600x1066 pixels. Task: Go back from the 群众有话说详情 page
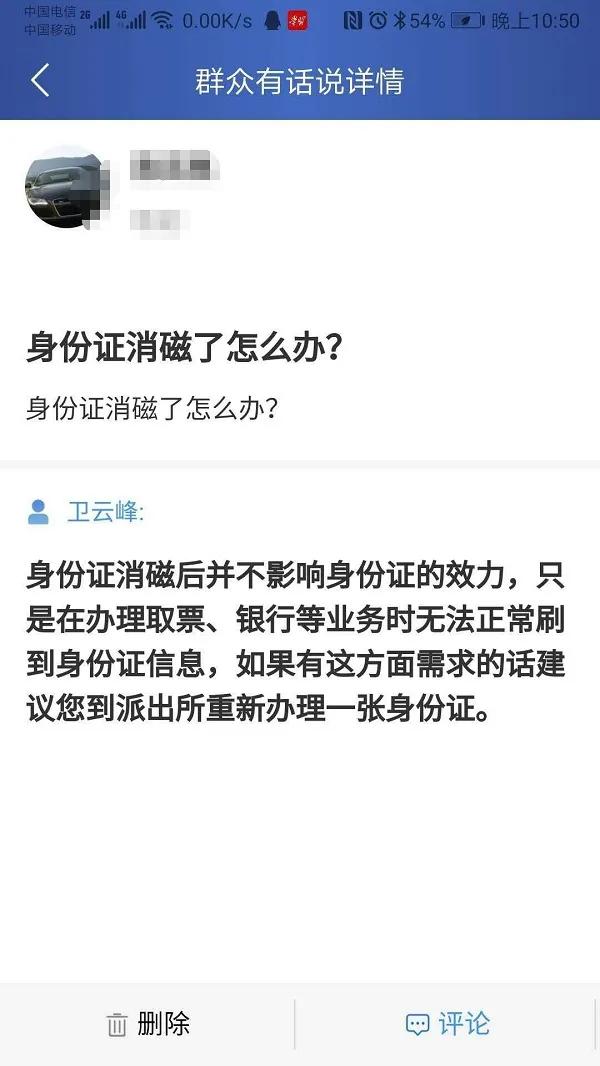[40, 81]
